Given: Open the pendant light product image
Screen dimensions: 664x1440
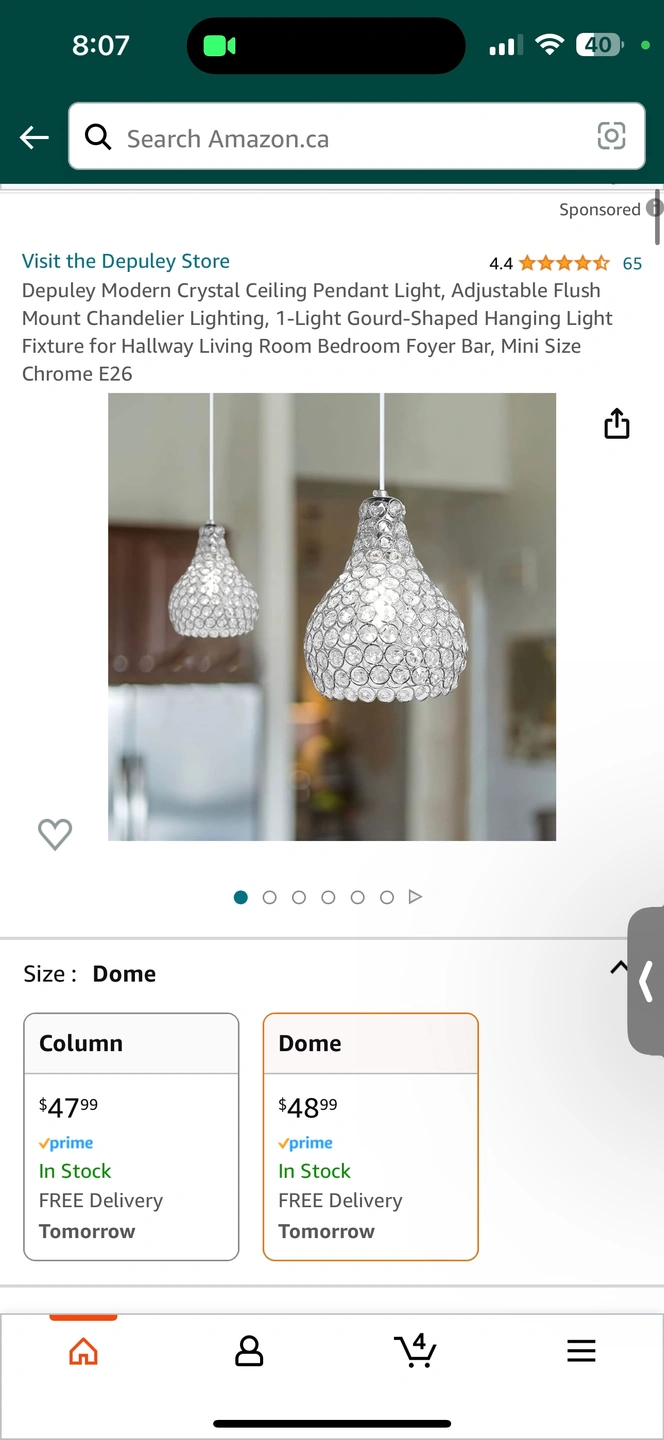Looking at the screenshot, I should (332, 617).
